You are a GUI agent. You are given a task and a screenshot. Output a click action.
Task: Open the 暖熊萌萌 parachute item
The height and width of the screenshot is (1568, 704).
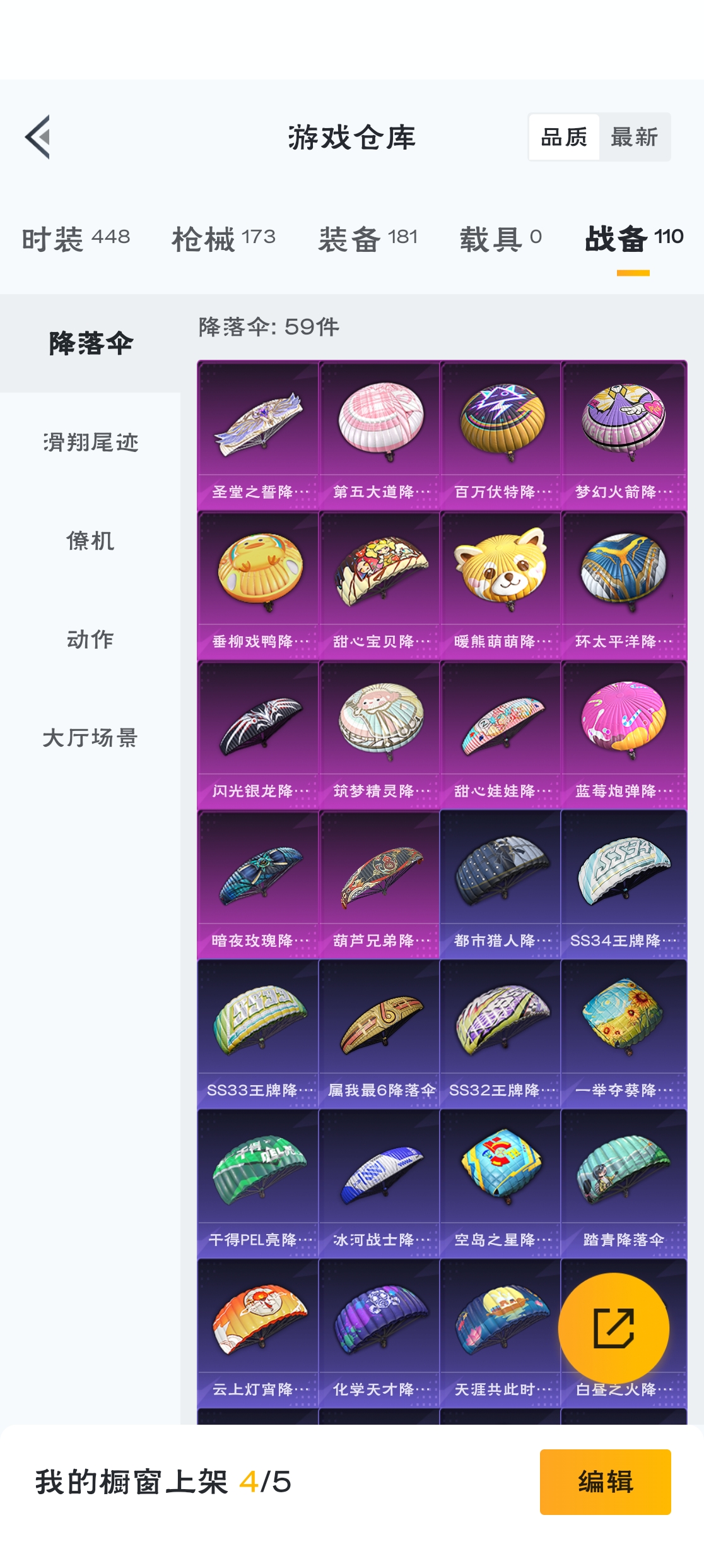point(500,585)
